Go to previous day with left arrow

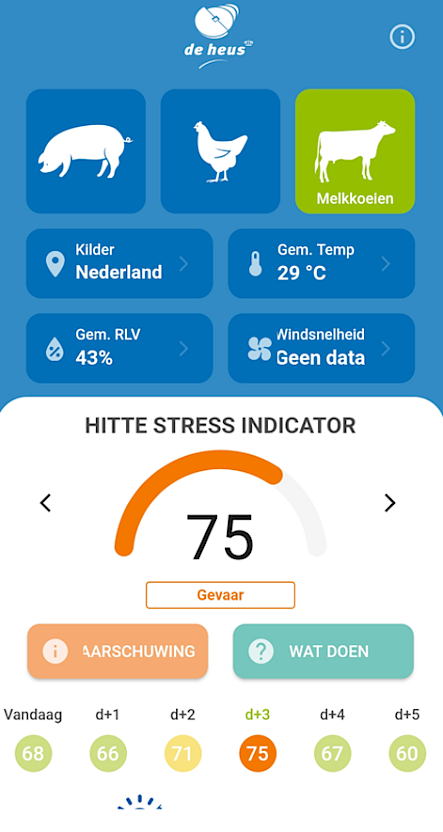pyautogui.click(x=46, y=502)
